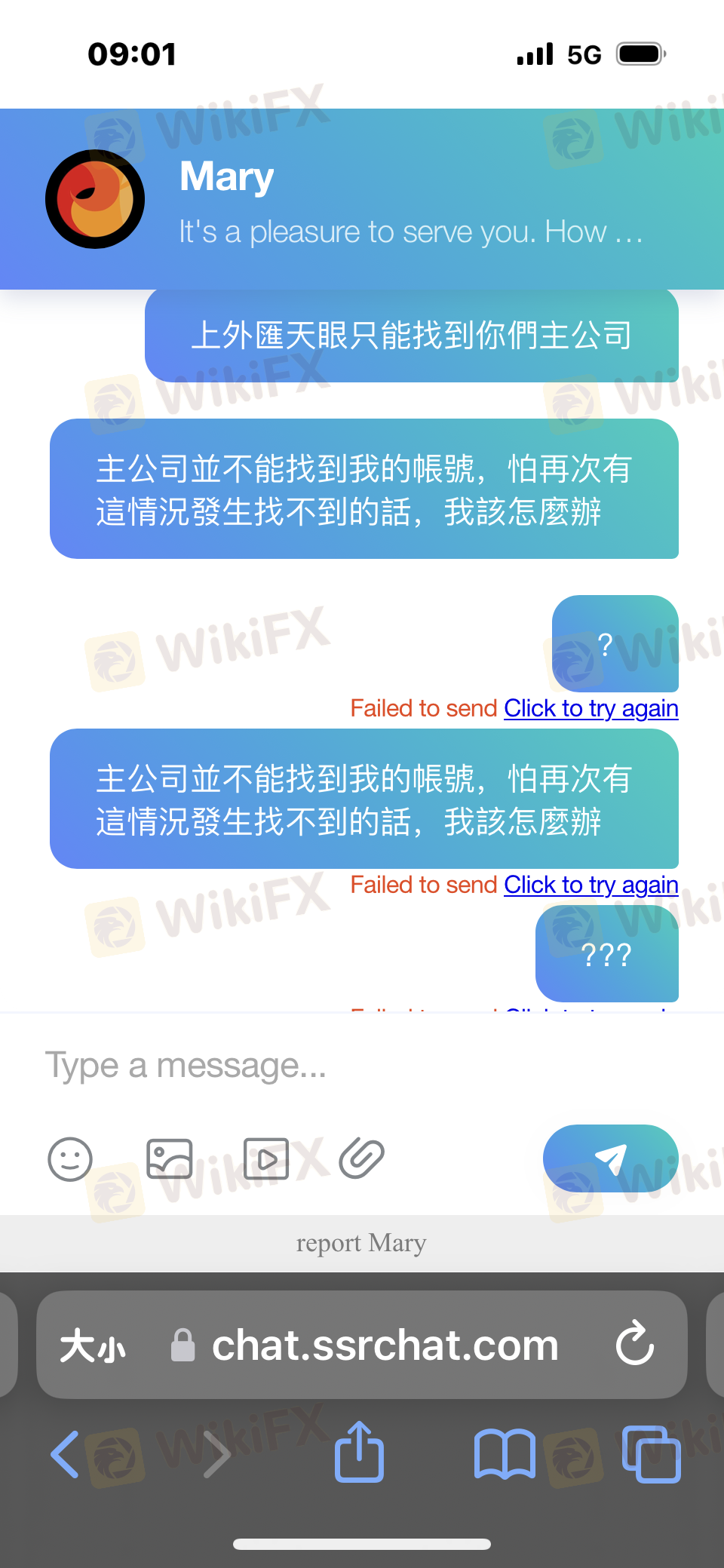
Task: Send the message with the paper plane
Action: pyautogui.click(x=610, y=1158)
